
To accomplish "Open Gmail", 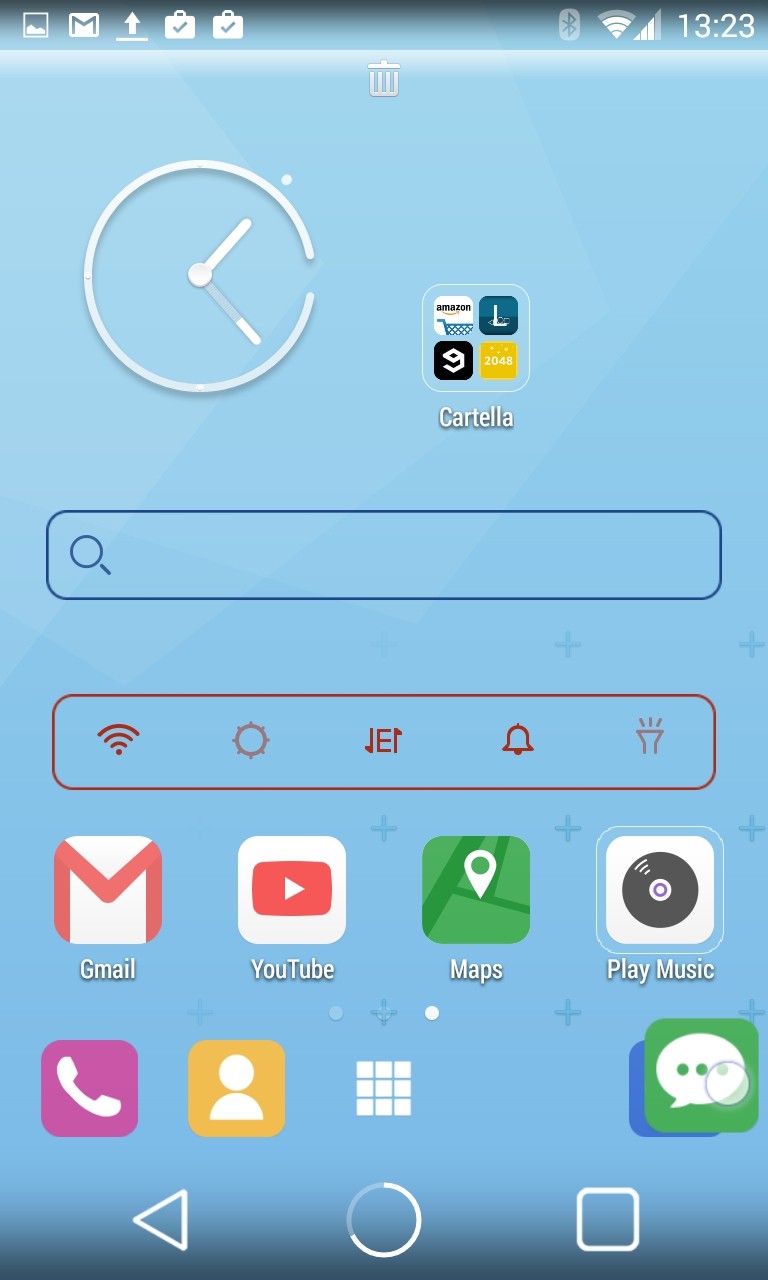I will tap(108, 890).
